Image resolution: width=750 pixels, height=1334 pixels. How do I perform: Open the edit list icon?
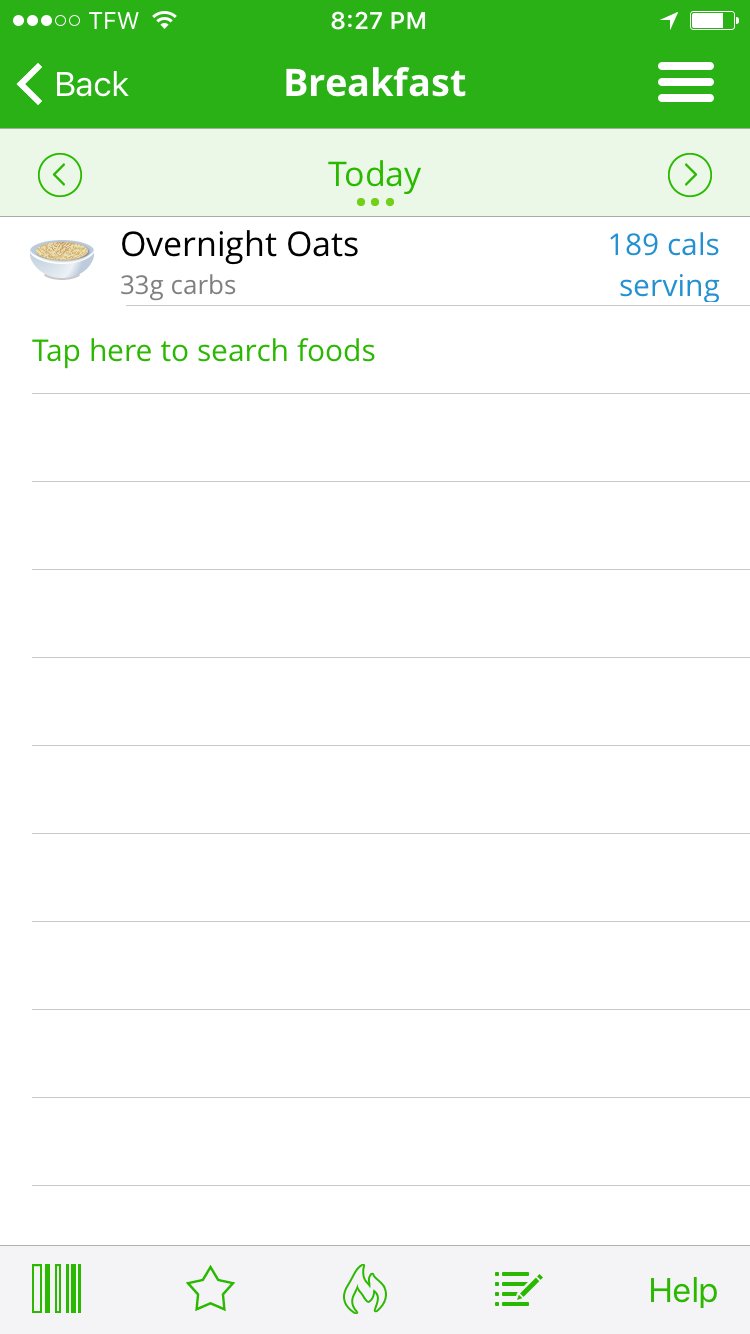click(x=519, y=1289)
